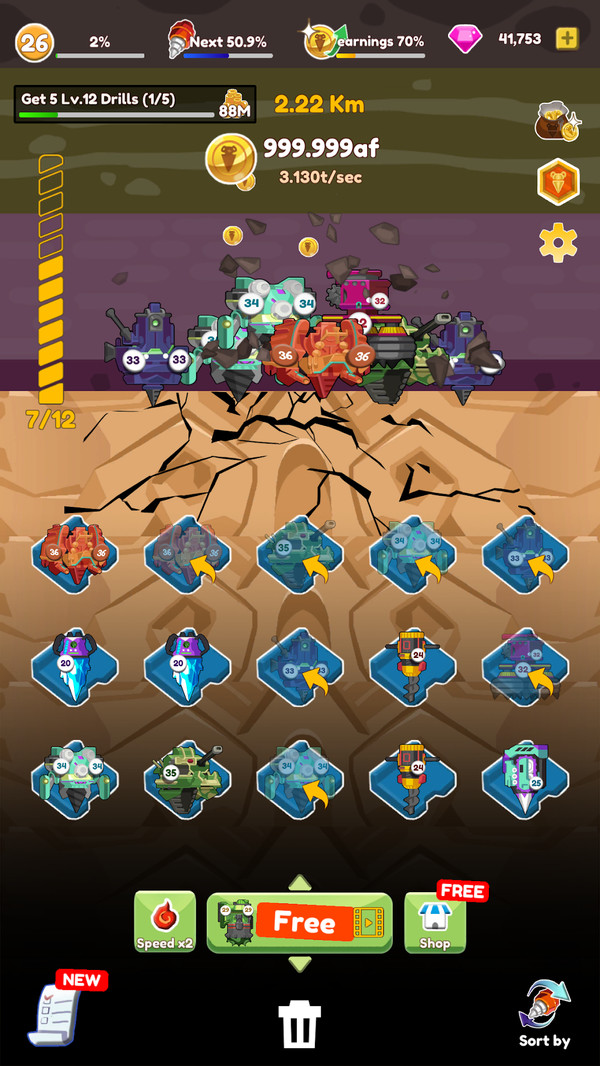Tap the player level 26 badge

coord(33,42)
